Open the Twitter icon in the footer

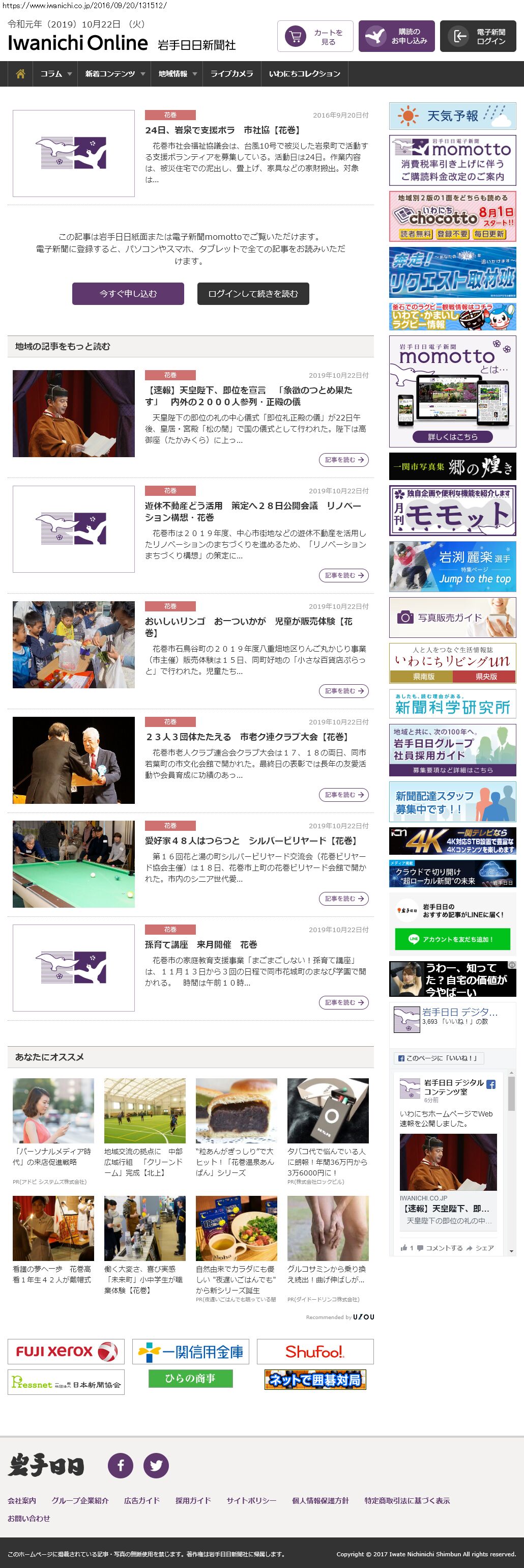156,1465
